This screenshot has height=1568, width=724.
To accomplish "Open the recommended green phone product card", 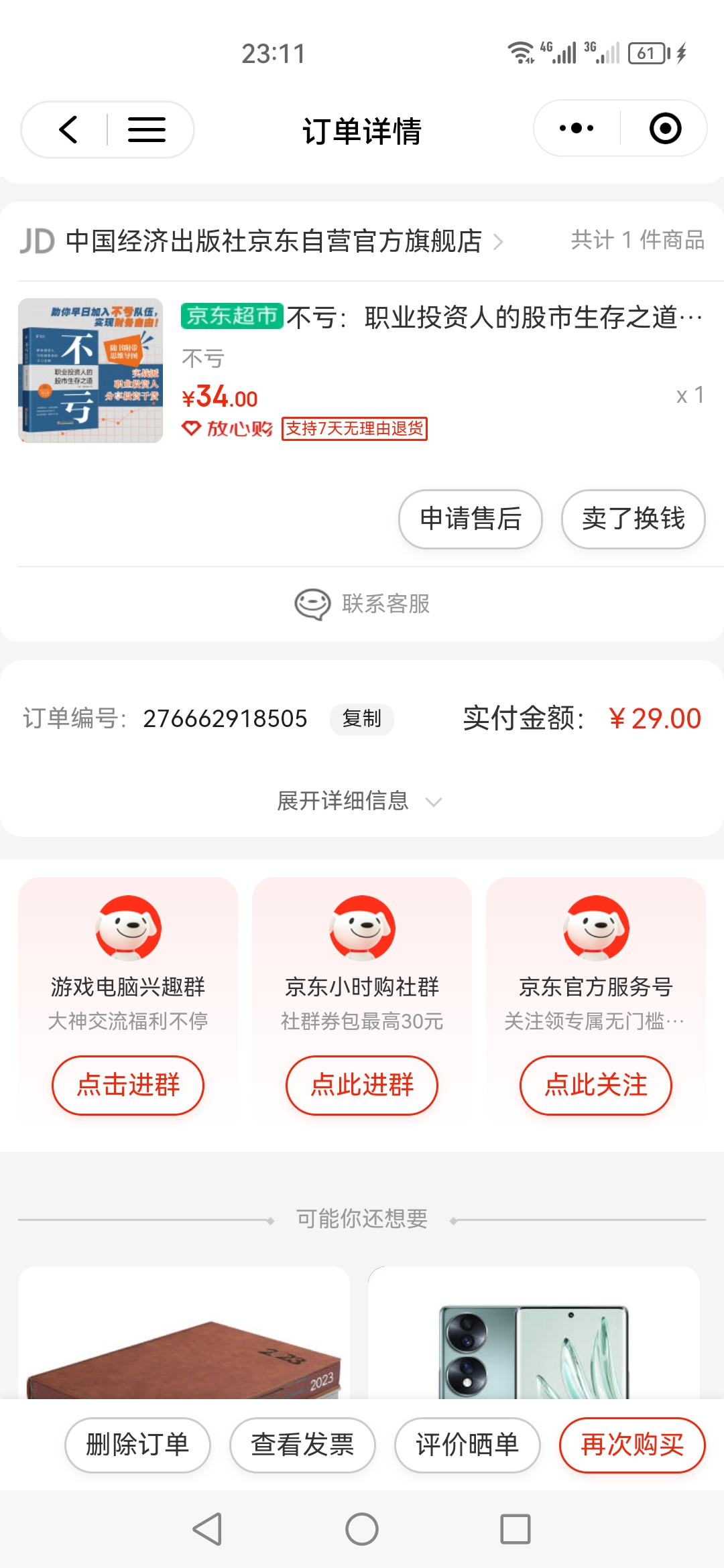I will (x=534, y=1333).
